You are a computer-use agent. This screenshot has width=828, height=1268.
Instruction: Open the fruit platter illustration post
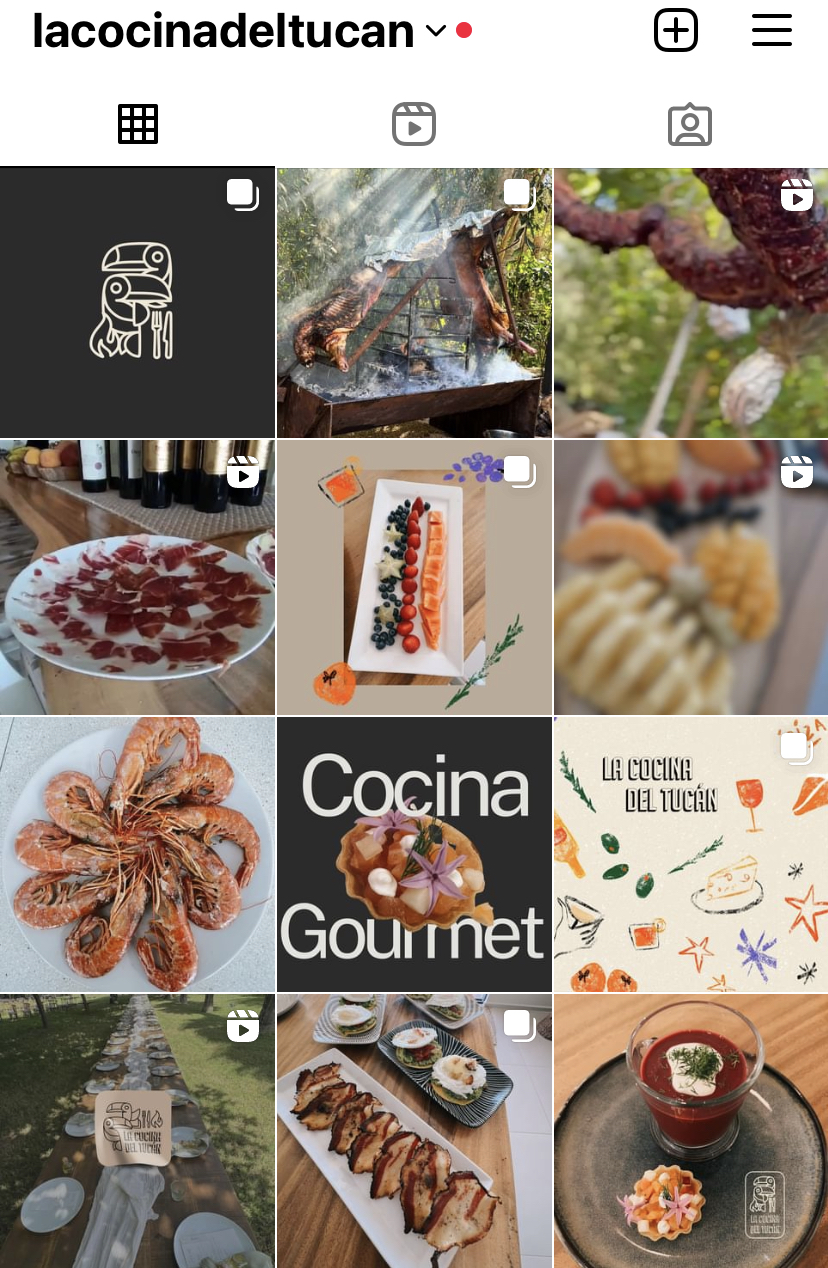coord(414,578)
